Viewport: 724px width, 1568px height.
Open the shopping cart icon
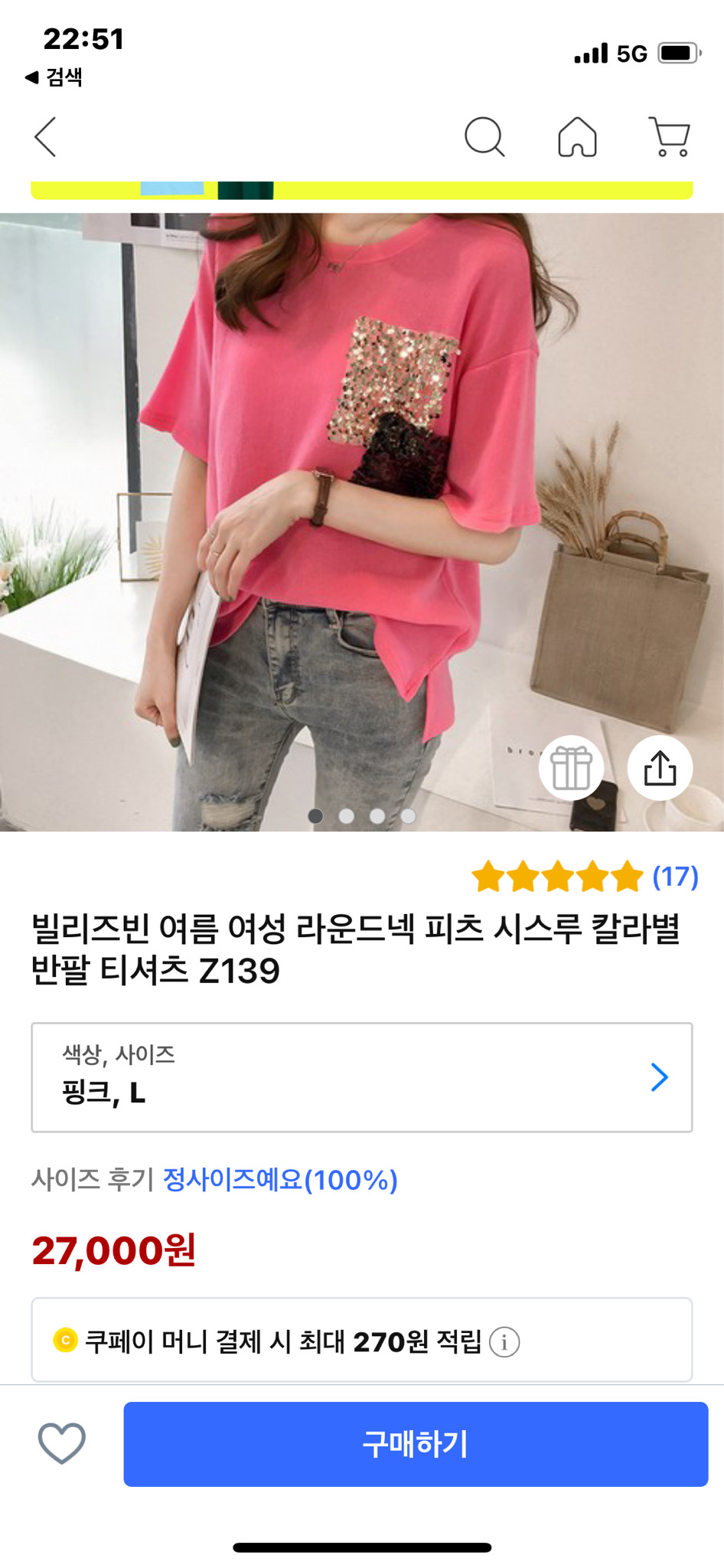click(672, 138)
